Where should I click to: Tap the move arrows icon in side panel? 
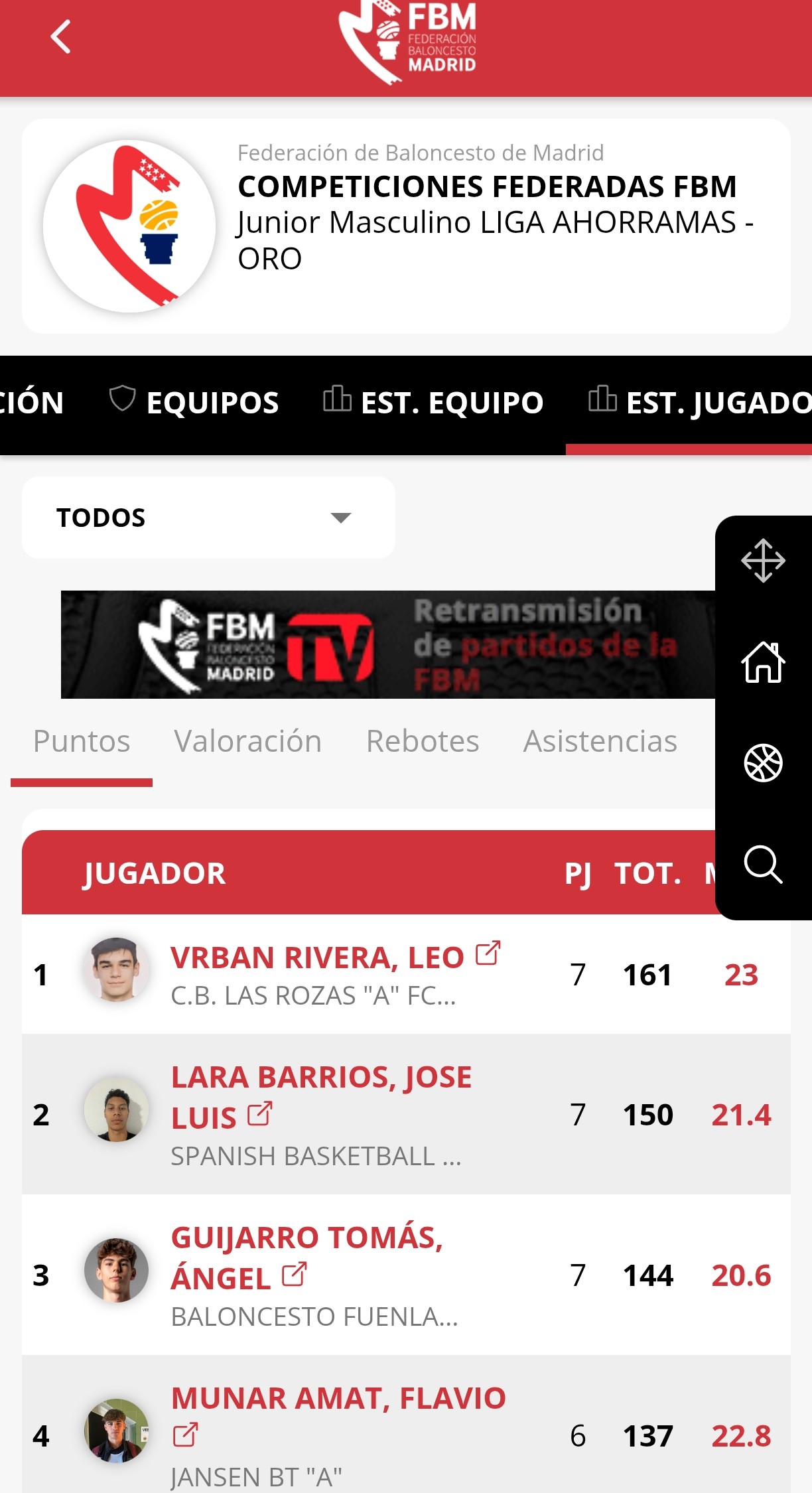[763, 561]
